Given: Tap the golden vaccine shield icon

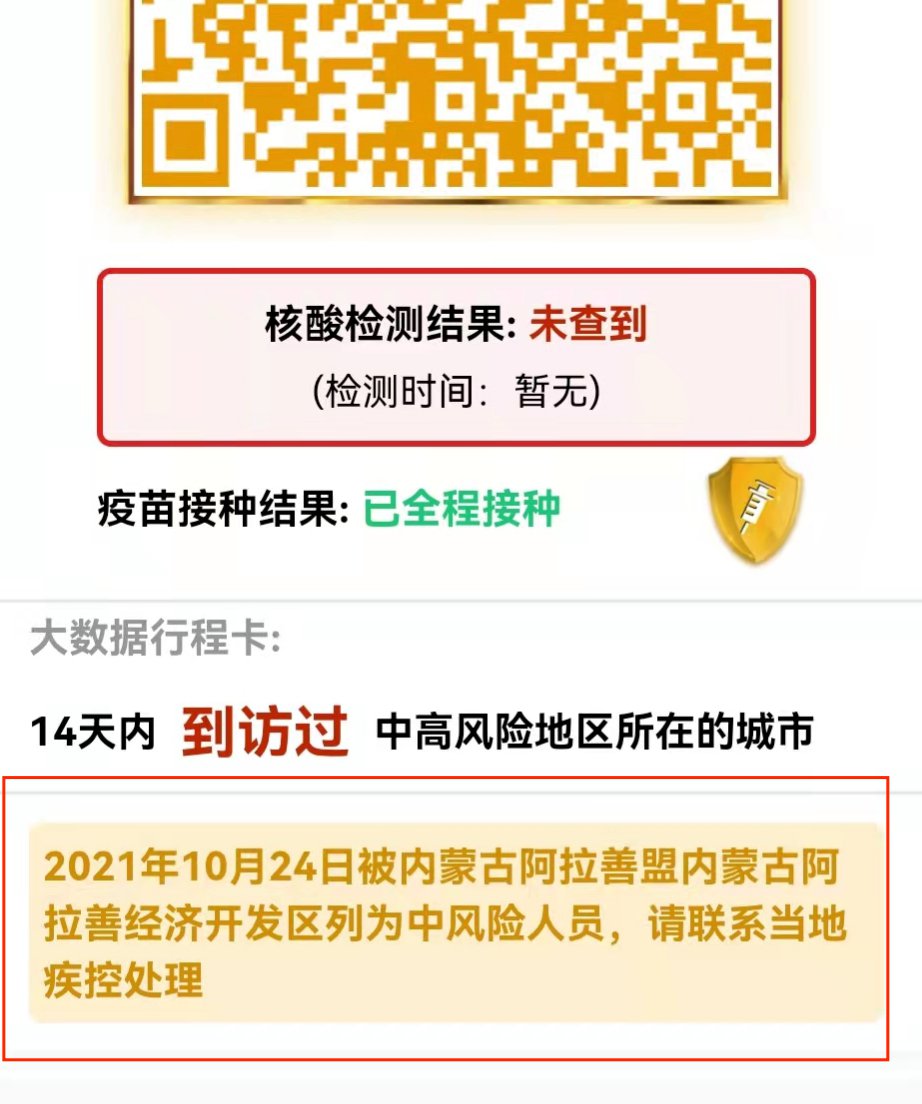Looking at the screenshot, I should [x=755, y=510].
